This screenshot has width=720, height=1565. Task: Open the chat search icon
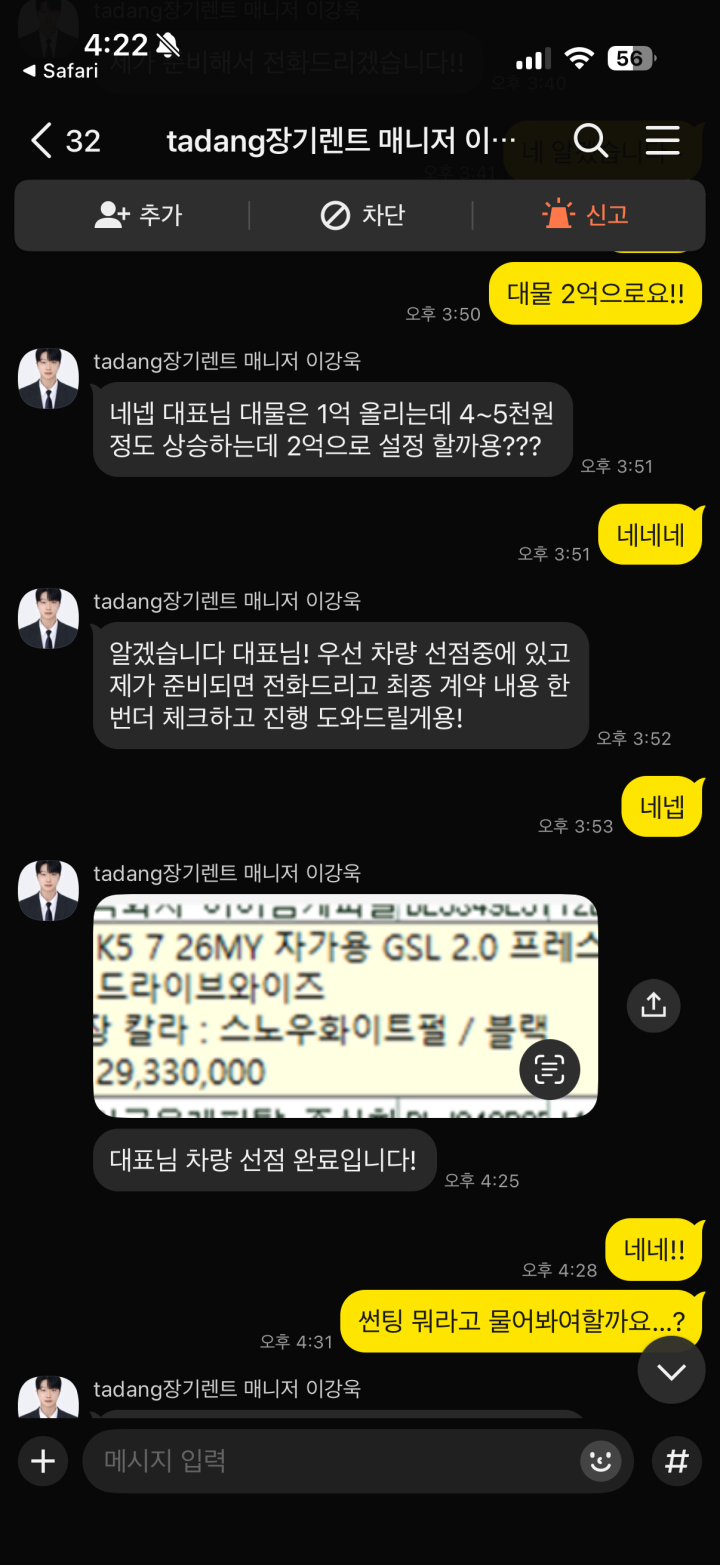coord(592,140)
